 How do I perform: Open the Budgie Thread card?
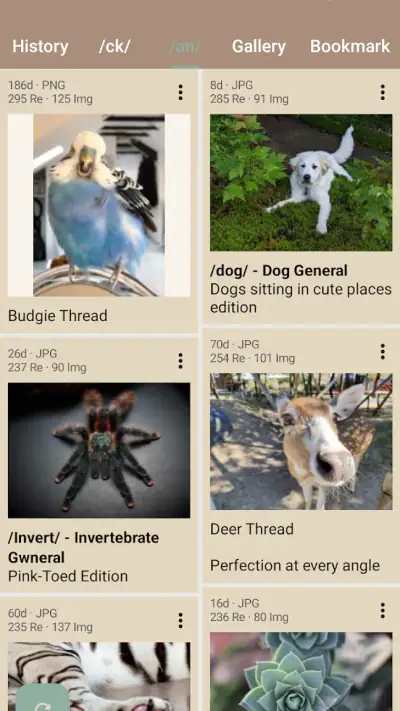99,201
